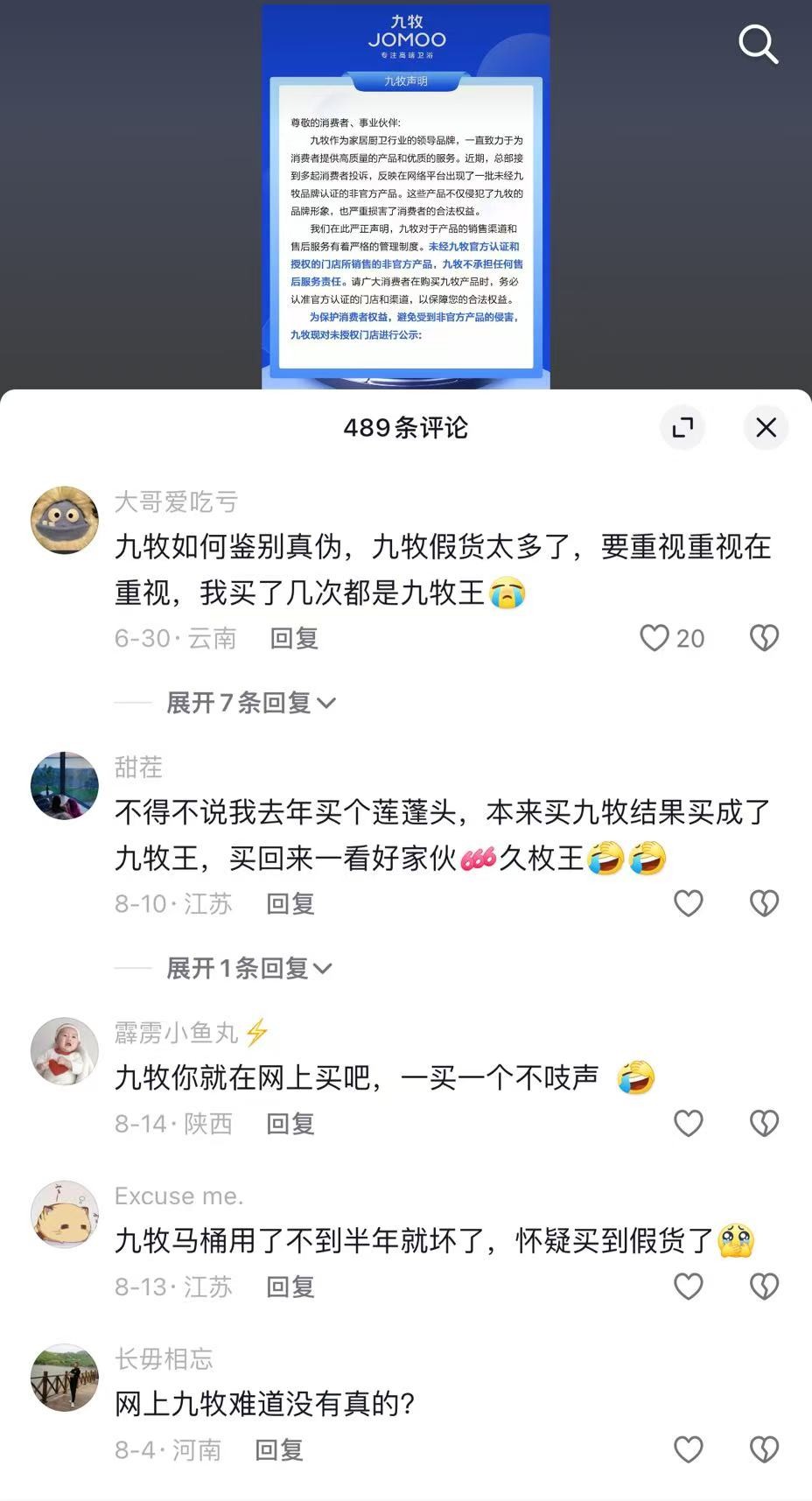Open 甜茬's profile avatar

pos(65,785)
